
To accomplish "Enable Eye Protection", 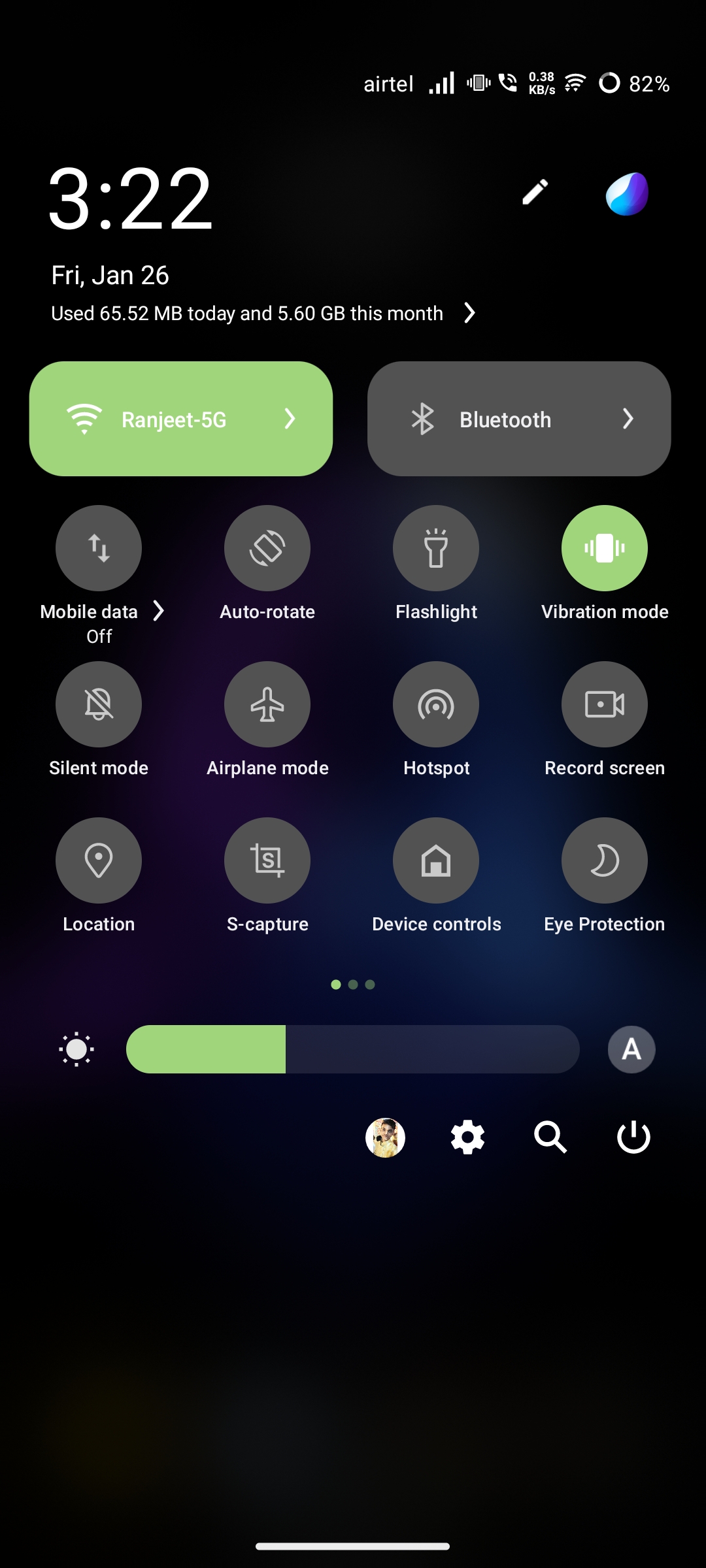I will 605,860.
